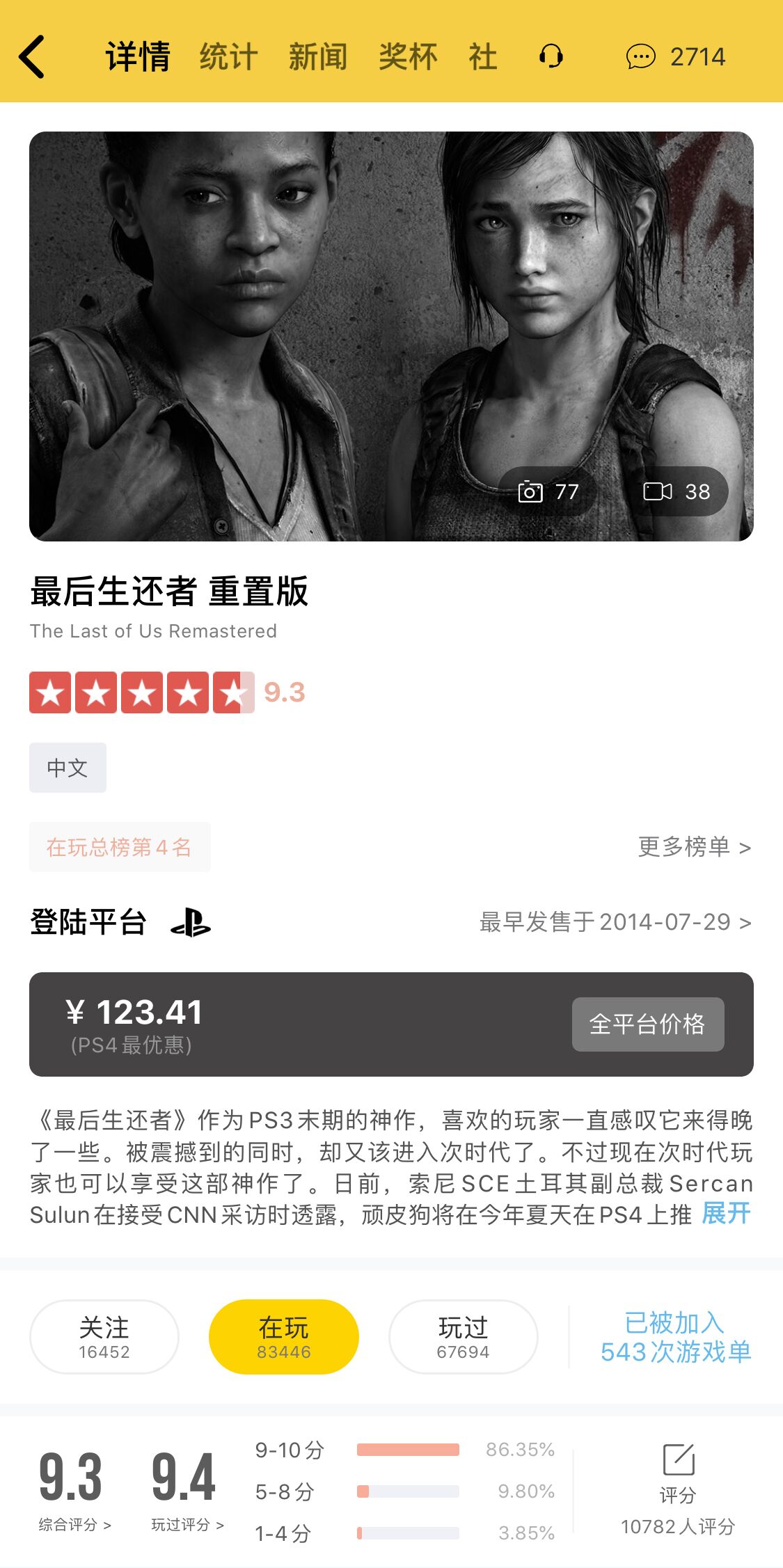Tap the 评分 rate icon
The height and width of the screenshot is (1568, 783).
pyautogui.click(x=678, y=1460)
